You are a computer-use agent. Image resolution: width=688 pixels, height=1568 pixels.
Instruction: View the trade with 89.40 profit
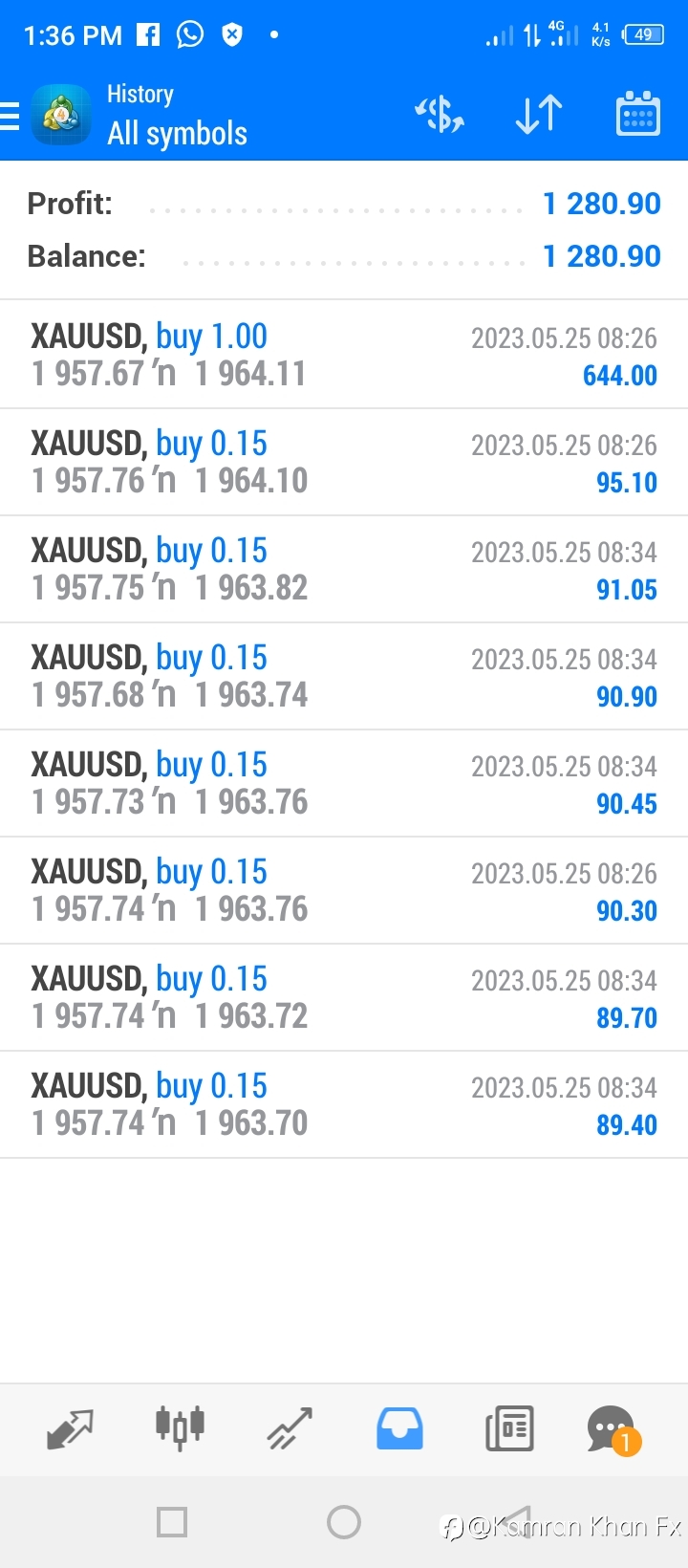(344, 1104)
